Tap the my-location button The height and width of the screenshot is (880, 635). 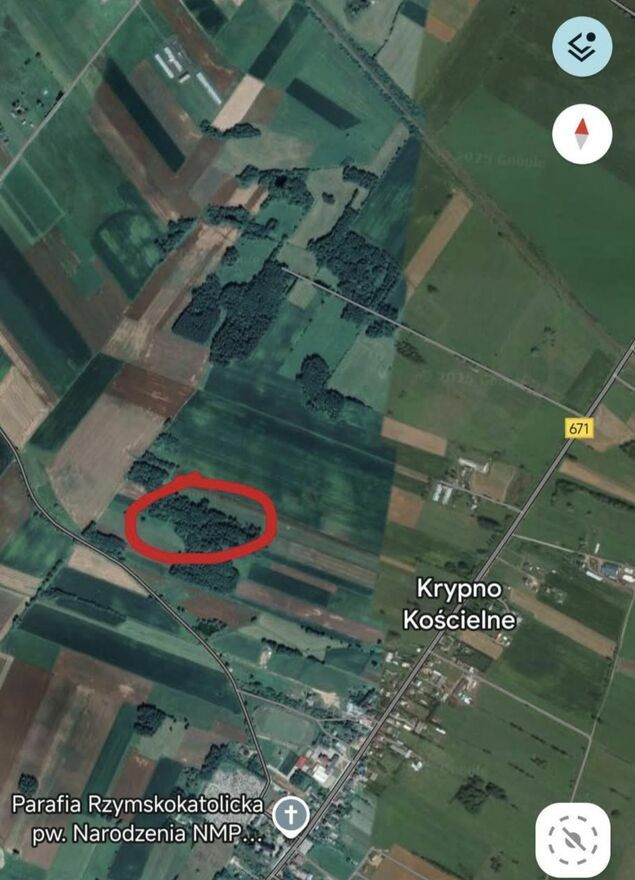[x=573, y=839]
